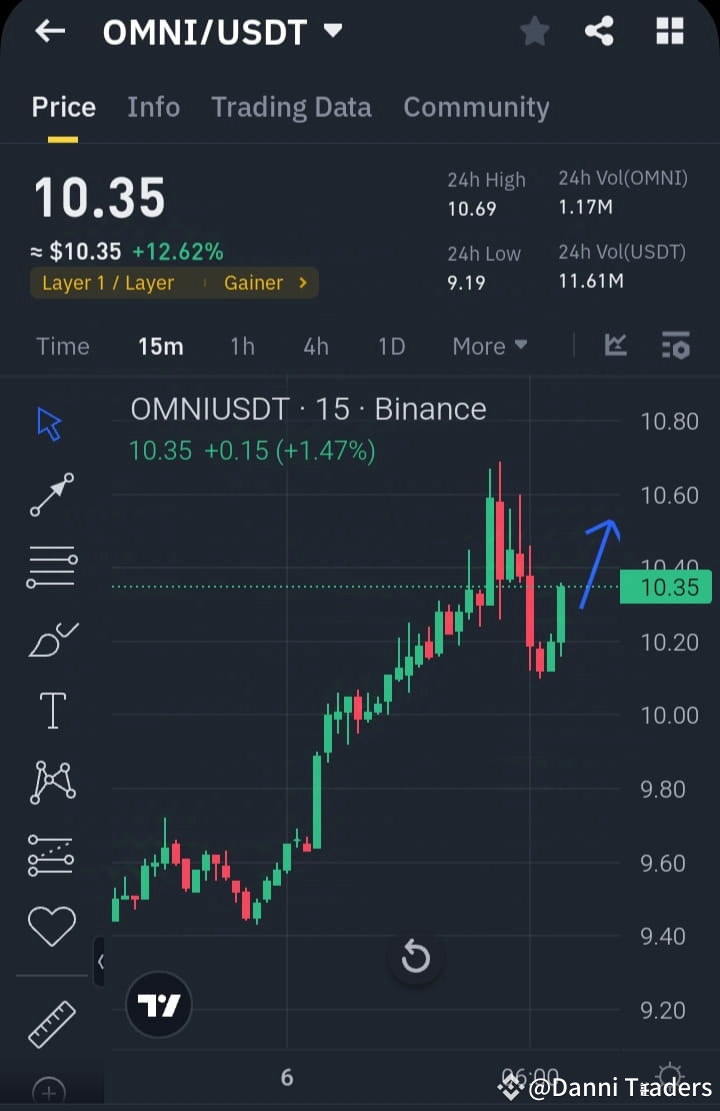Tap the heart to favorite a drawing tool
The image size is (720, 1111).
pos(50,926)
